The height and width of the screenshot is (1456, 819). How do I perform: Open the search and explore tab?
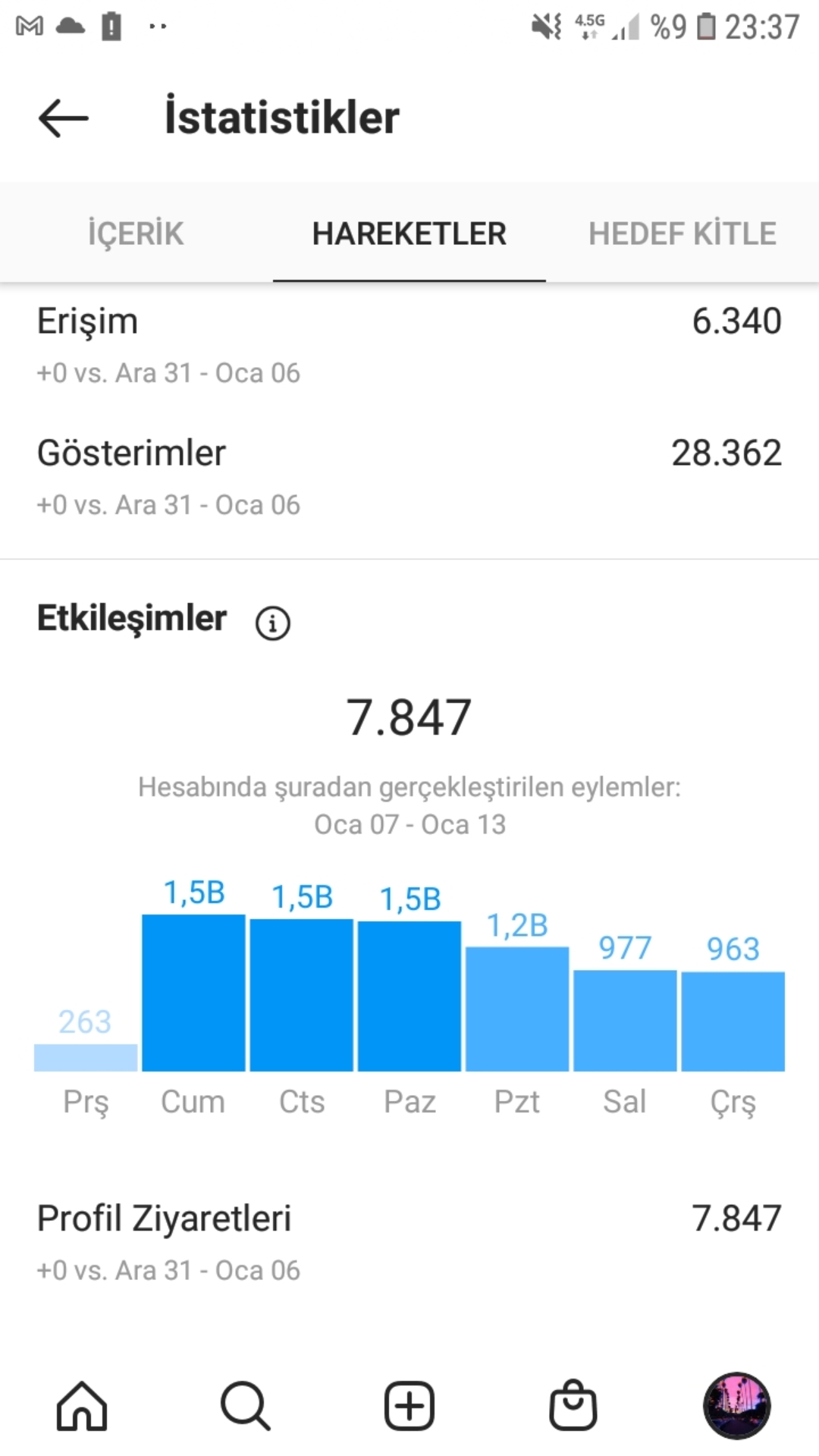246,1406
